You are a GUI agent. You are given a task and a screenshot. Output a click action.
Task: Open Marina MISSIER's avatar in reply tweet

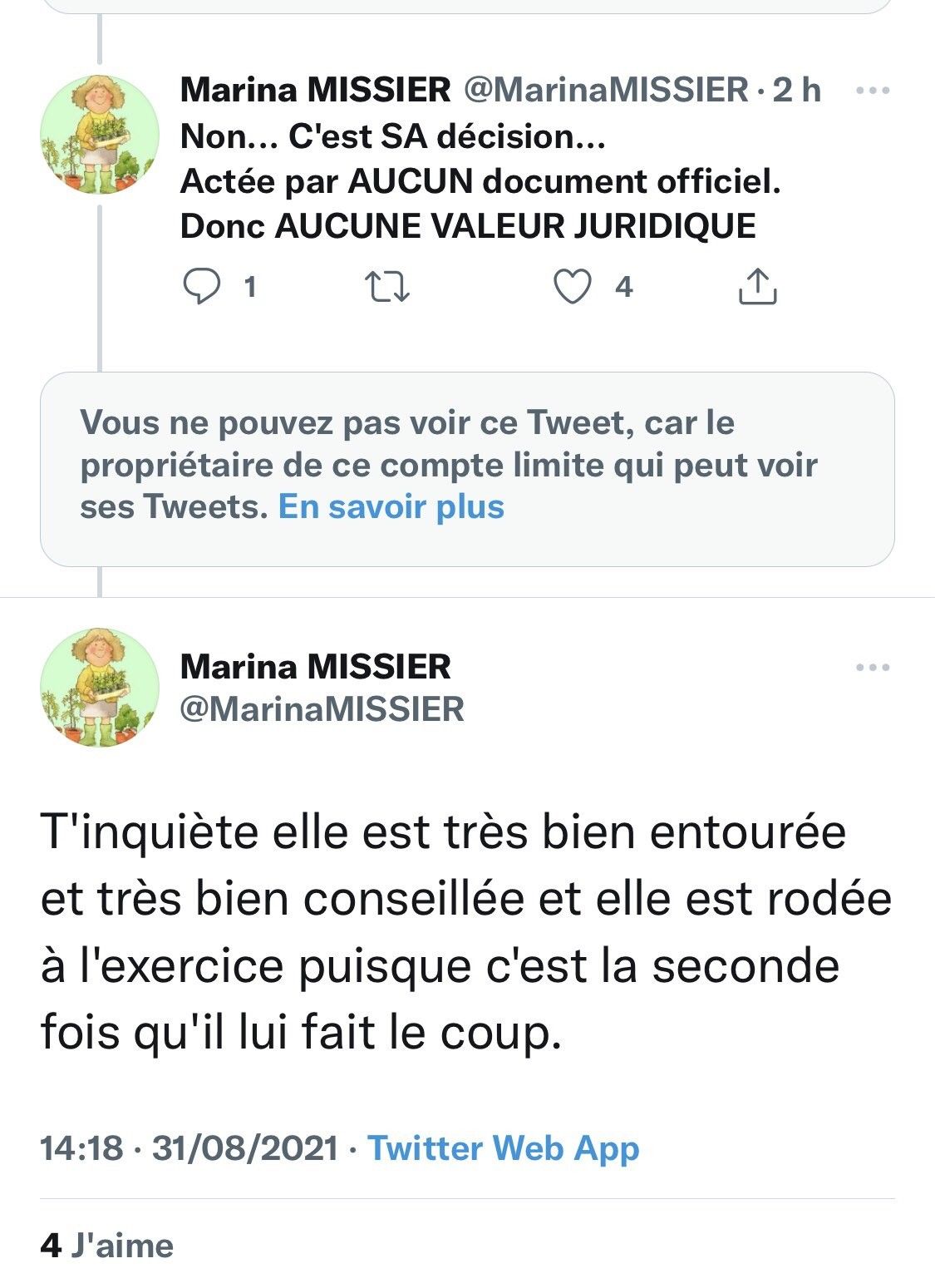[100, 135]
